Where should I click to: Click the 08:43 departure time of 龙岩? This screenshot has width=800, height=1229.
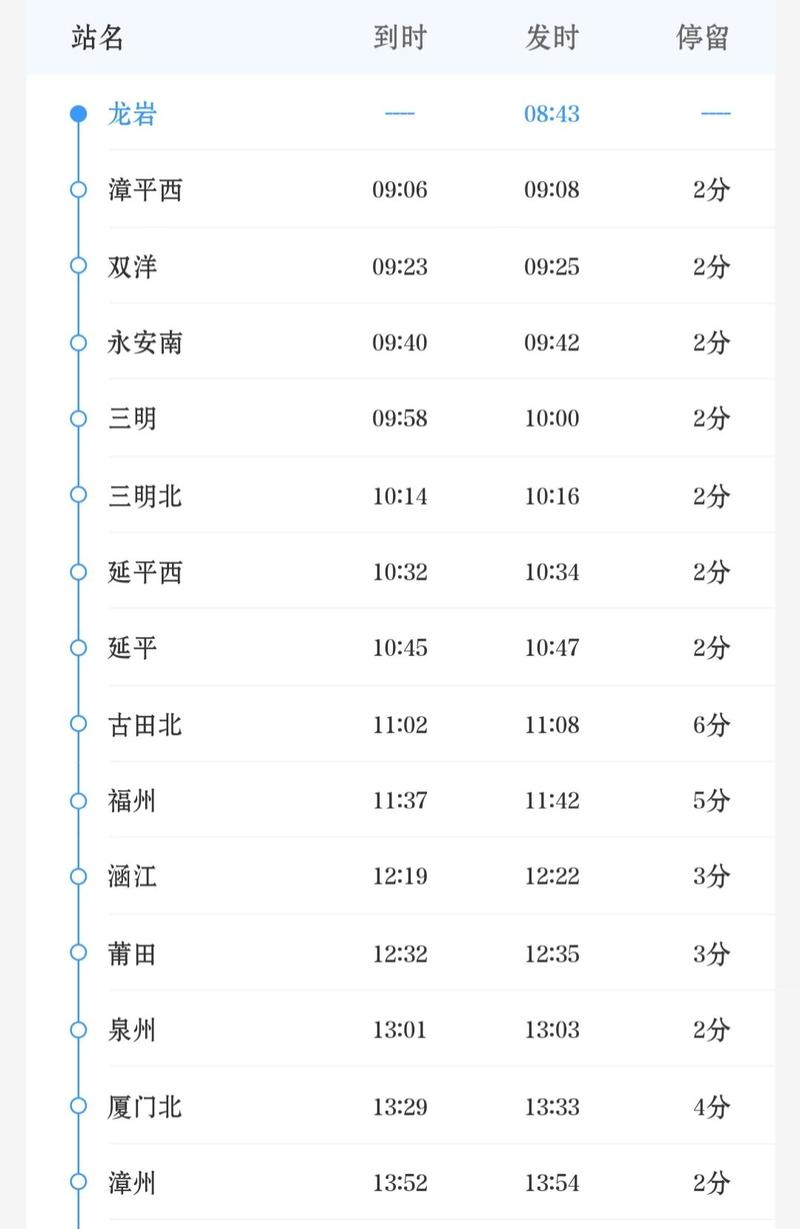pos(551,112)
